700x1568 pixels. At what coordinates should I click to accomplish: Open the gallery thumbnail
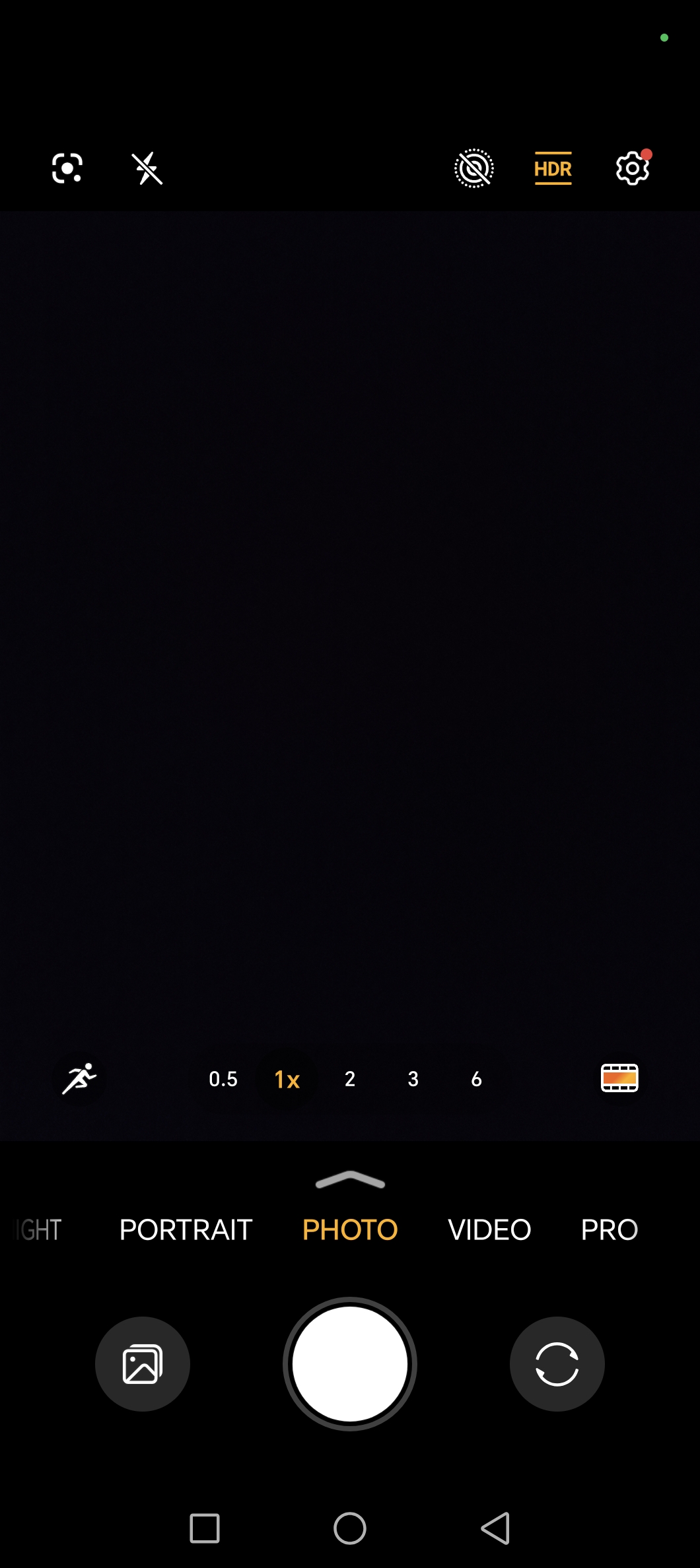pos(143,1364)
